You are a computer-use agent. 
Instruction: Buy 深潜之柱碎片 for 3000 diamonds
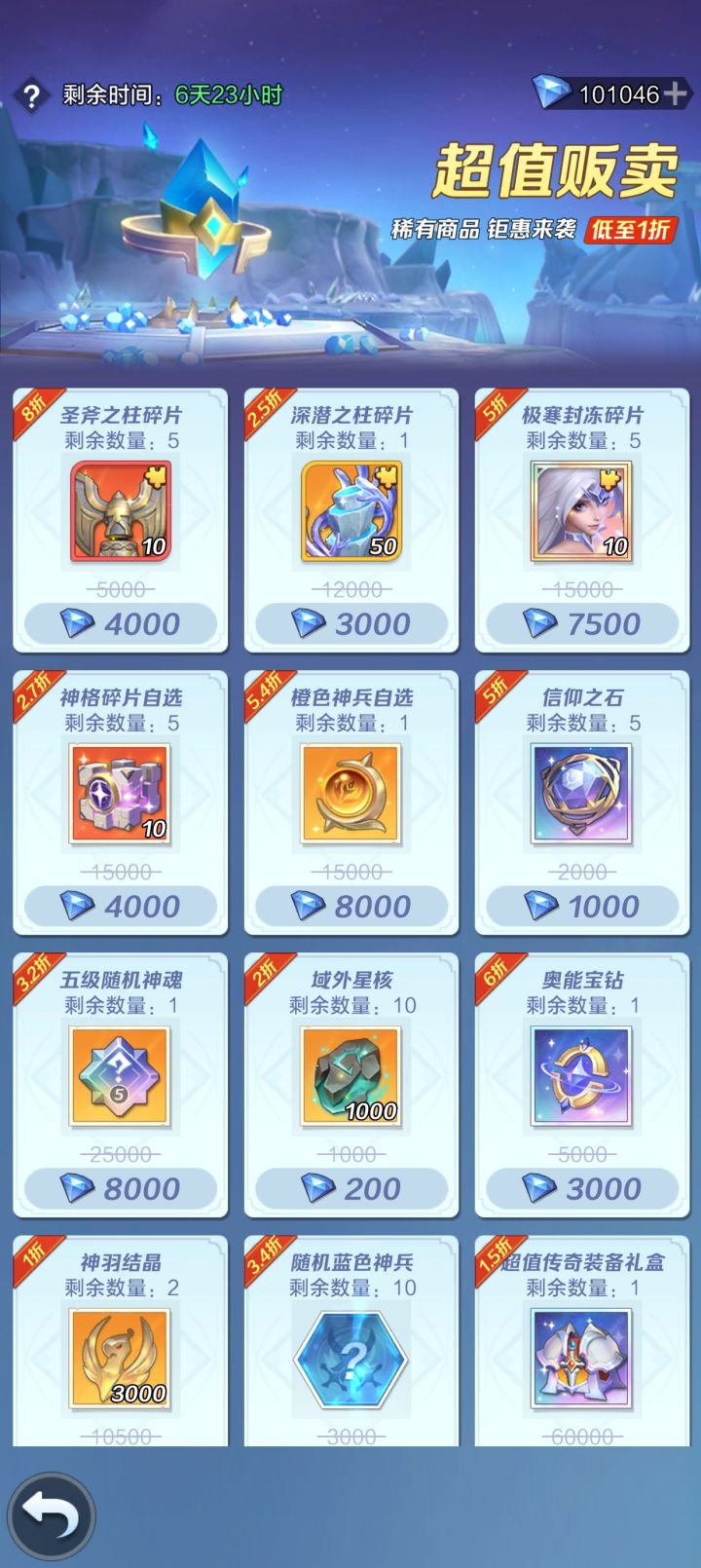[351, 623]
